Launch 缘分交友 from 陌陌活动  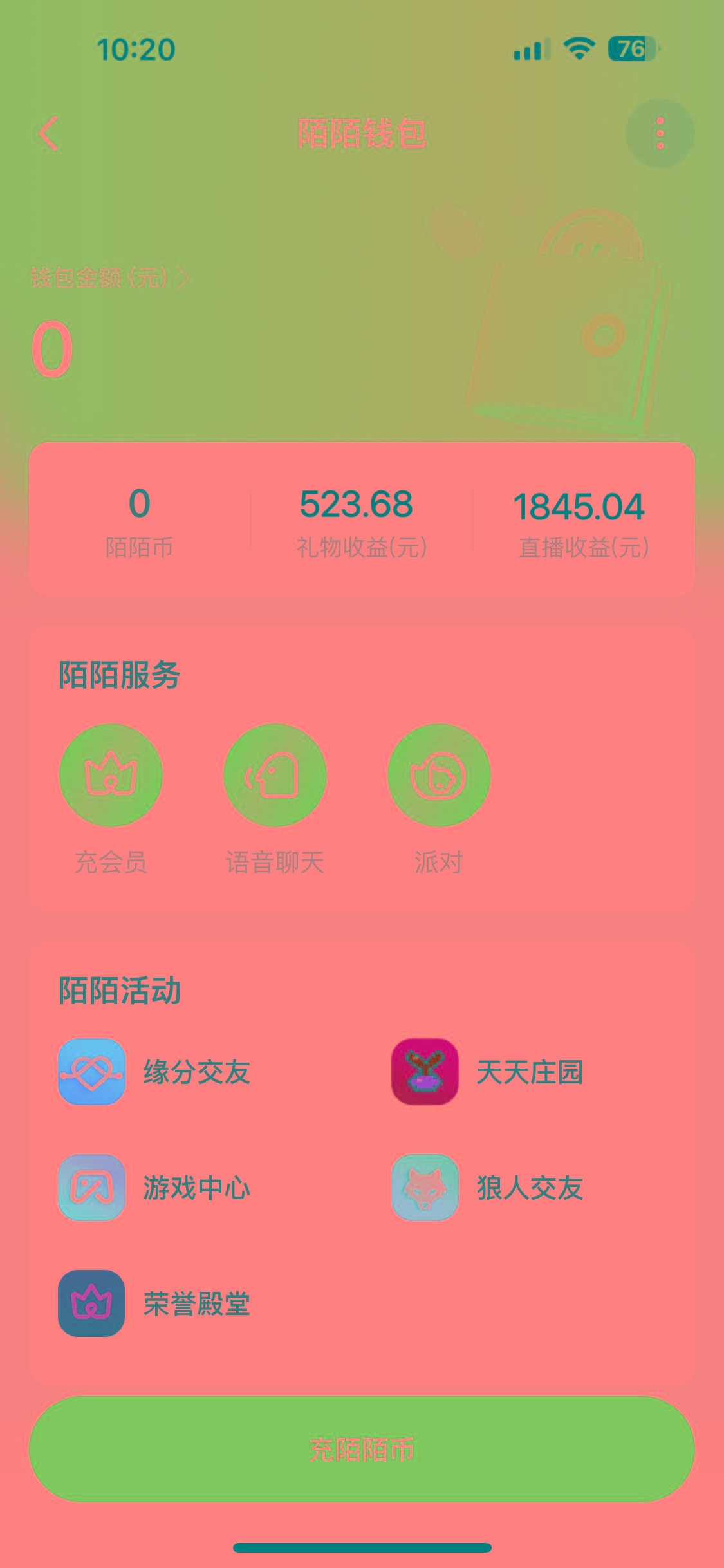pyautogui.click(x=91, y=1072)
